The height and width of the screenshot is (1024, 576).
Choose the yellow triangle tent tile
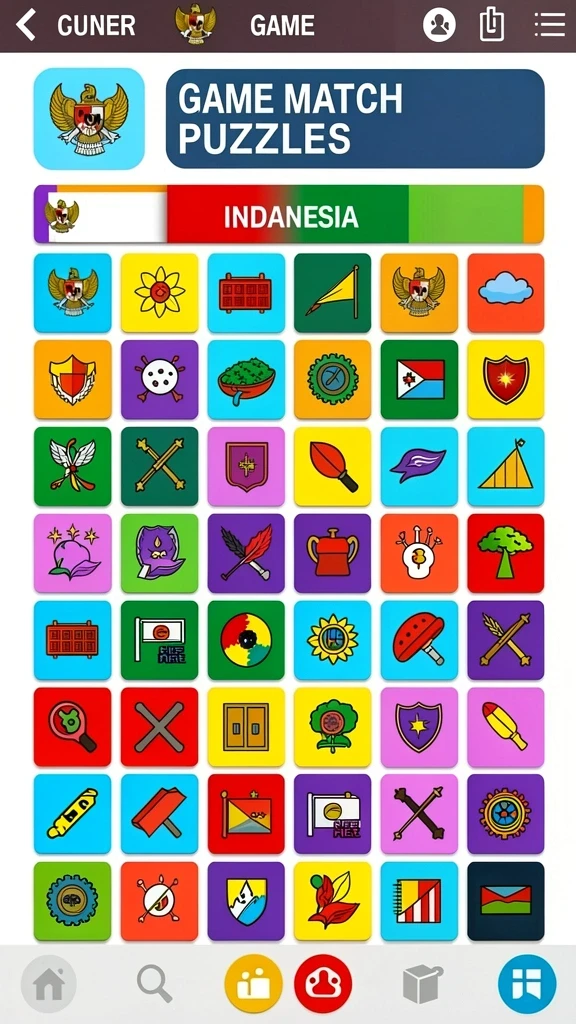[x=505, y=466]
